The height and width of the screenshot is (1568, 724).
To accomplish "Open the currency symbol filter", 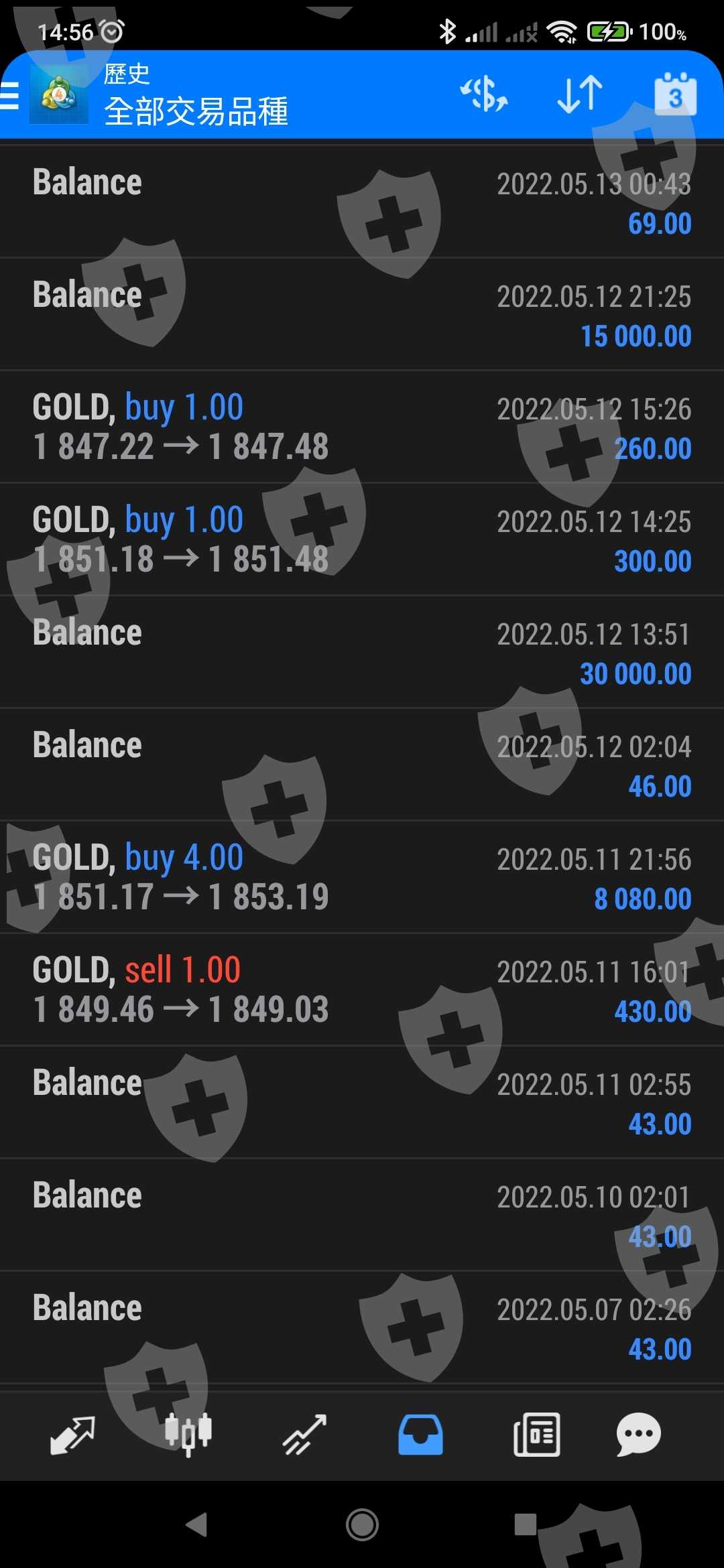I will (483, 94).
